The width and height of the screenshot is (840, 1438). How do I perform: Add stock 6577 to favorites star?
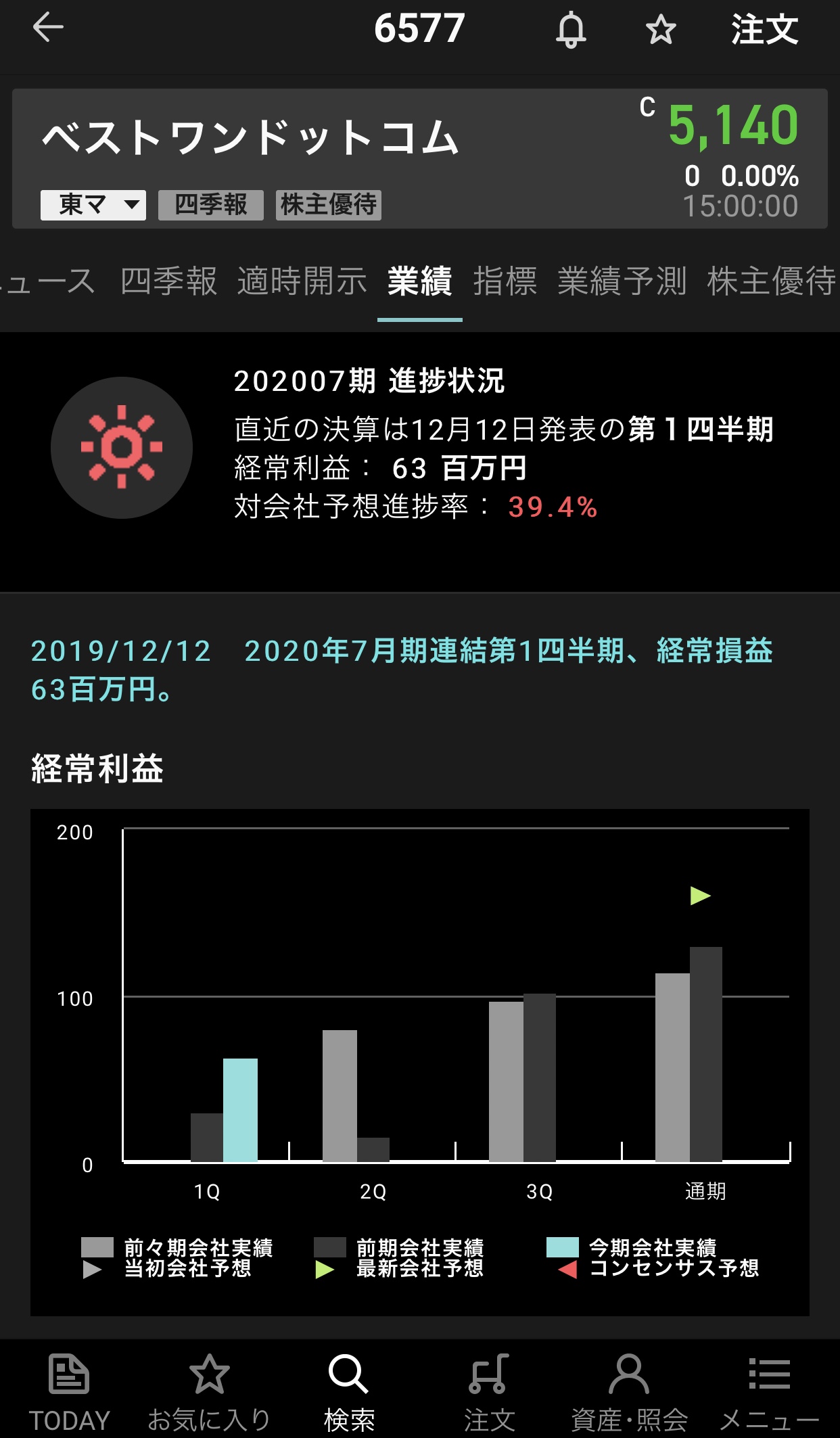[660, 30]
